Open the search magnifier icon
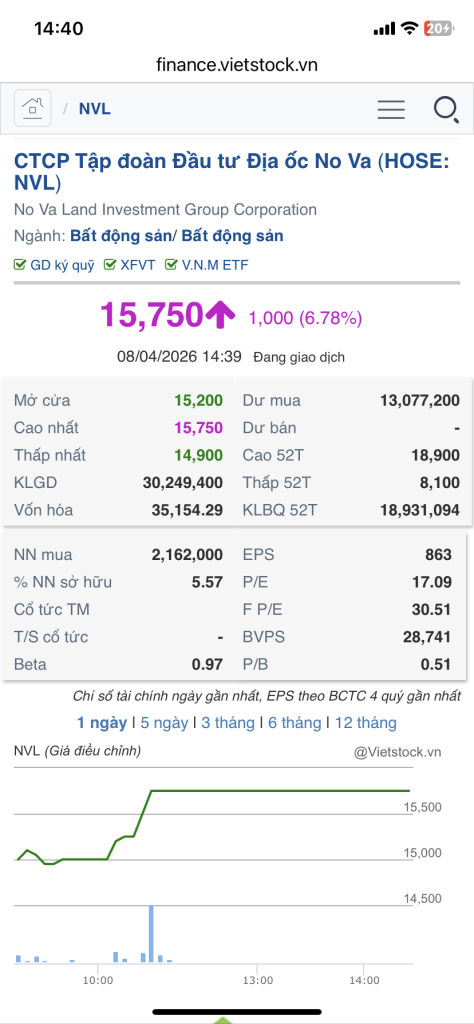This screenshot has width=474, height=1024. [x=446, y=108]
